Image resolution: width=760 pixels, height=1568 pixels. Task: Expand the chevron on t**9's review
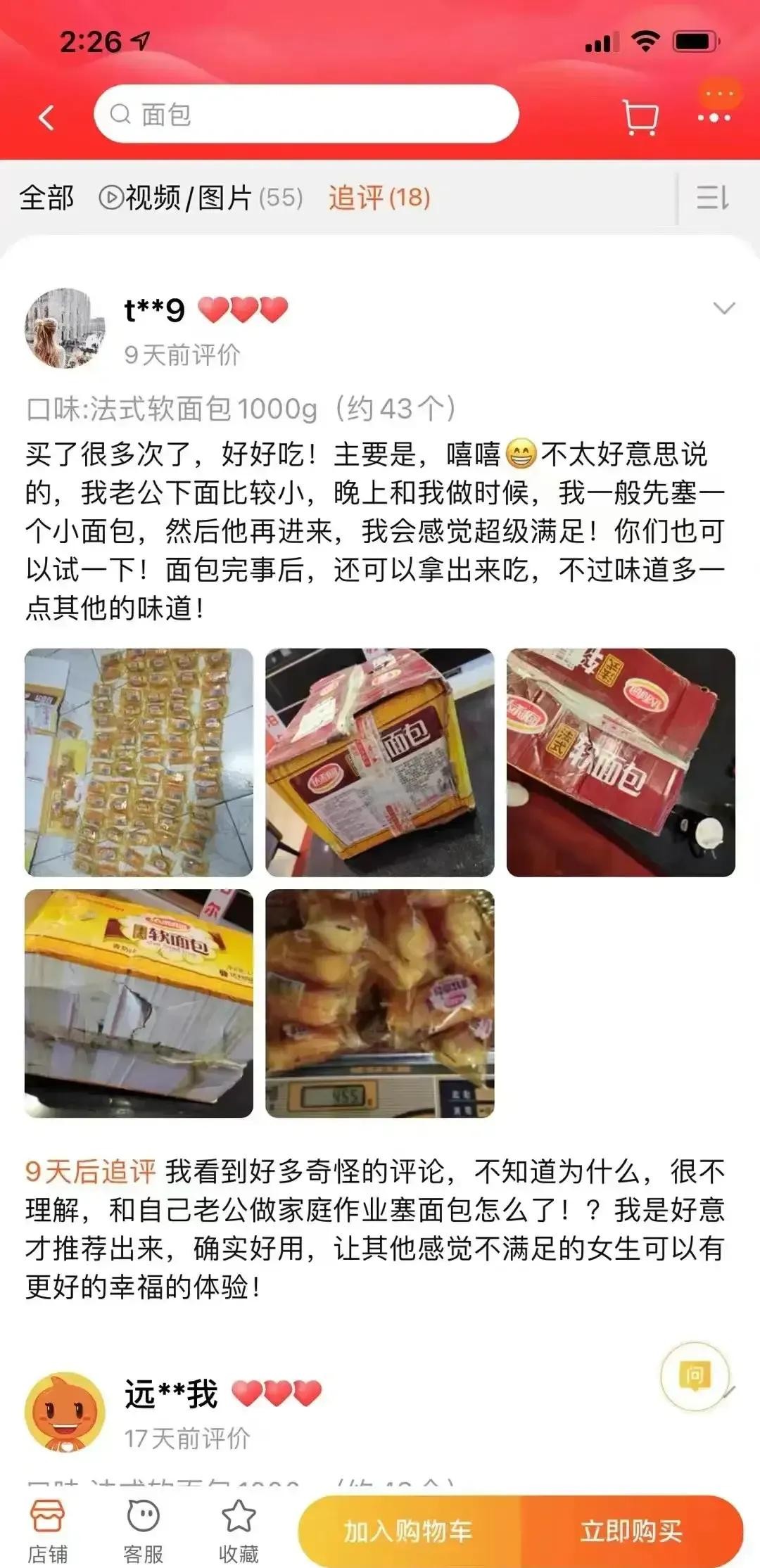723,308
